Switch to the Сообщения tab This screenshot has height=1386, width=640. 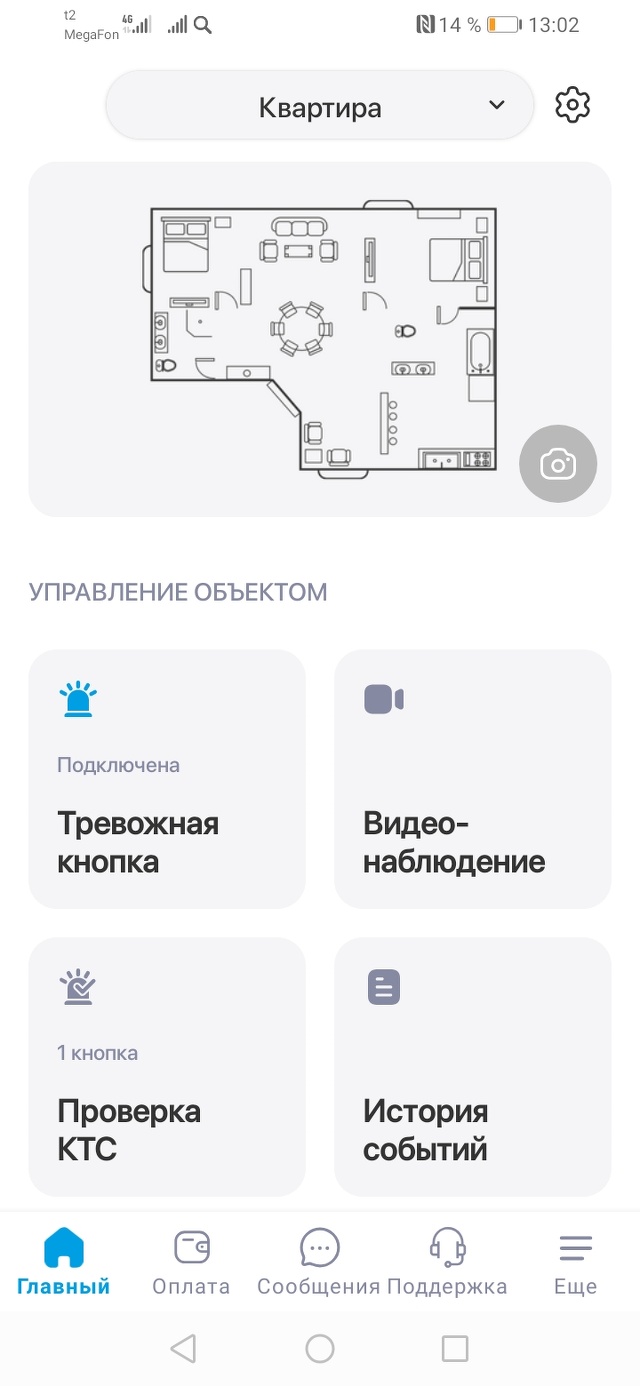pos(319,1262)
